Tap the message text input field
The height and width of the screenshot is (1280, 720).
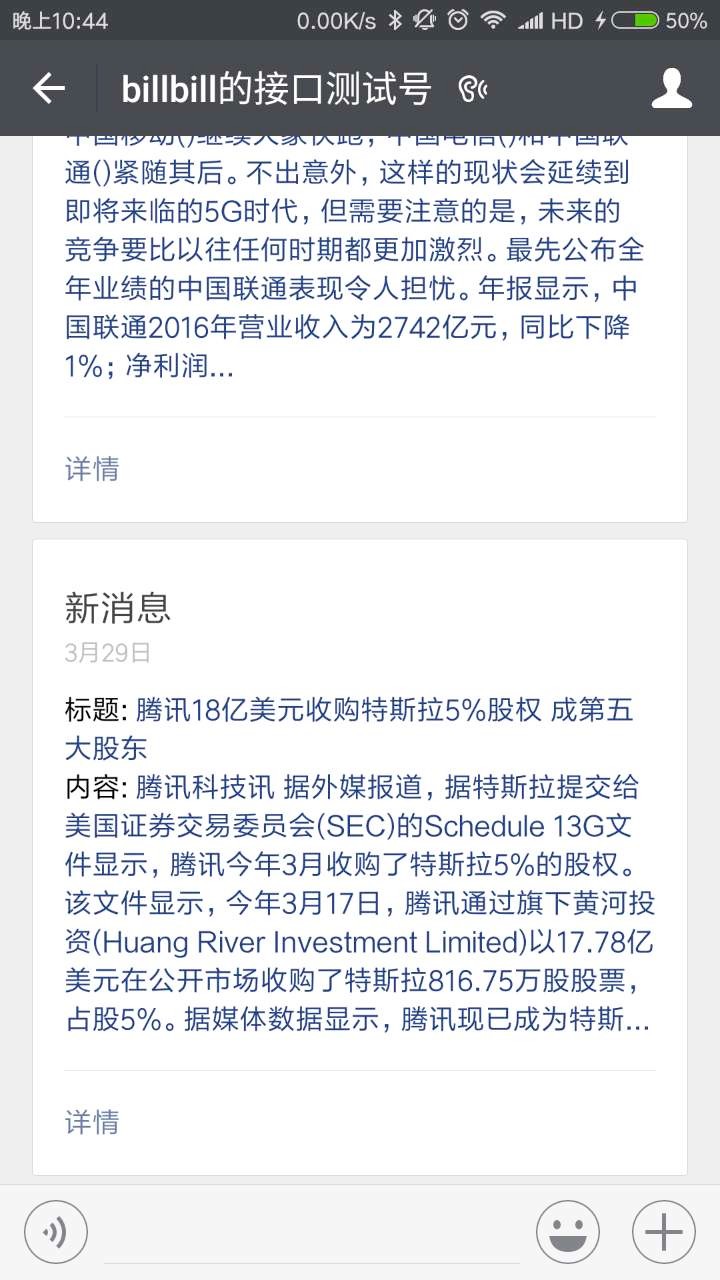[x=312, y=1232]
